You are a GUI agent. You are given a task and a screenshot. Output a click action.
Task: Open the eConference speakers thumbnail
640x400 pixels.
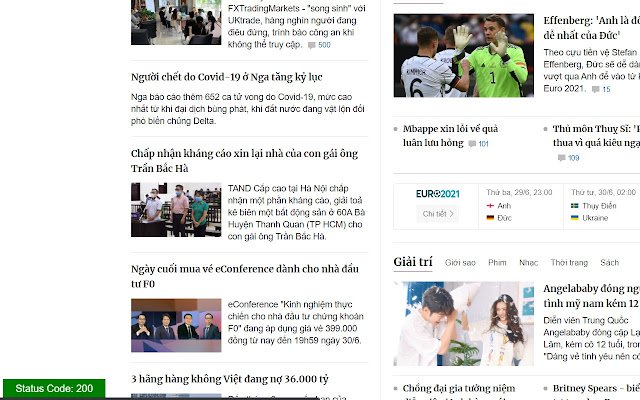coord(174,325)
